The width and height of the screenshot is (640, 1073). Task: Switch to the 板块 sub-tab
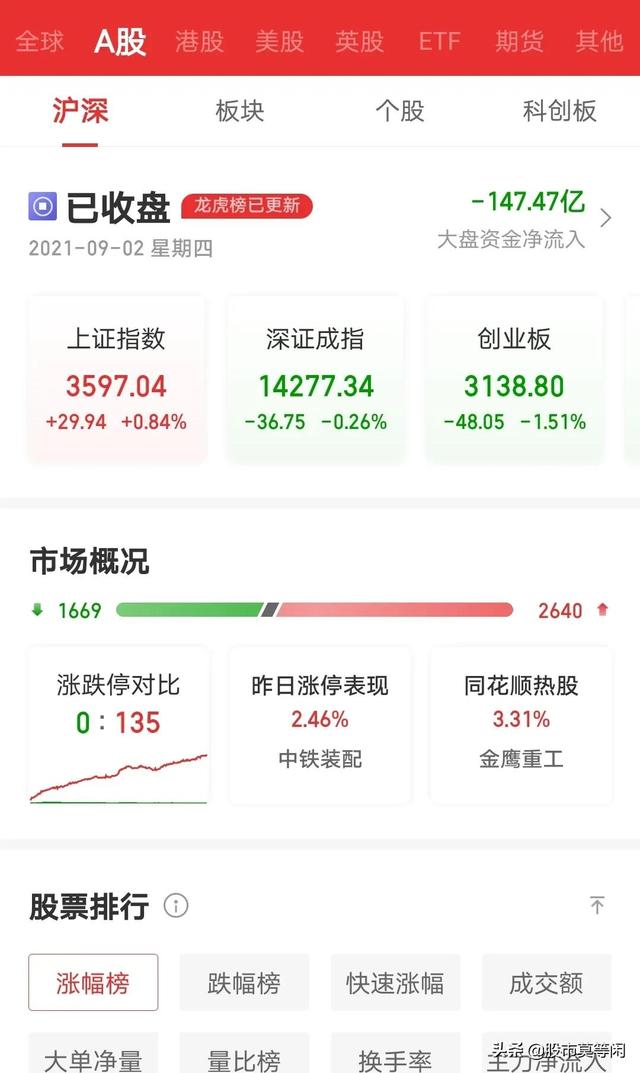point(240,111)
